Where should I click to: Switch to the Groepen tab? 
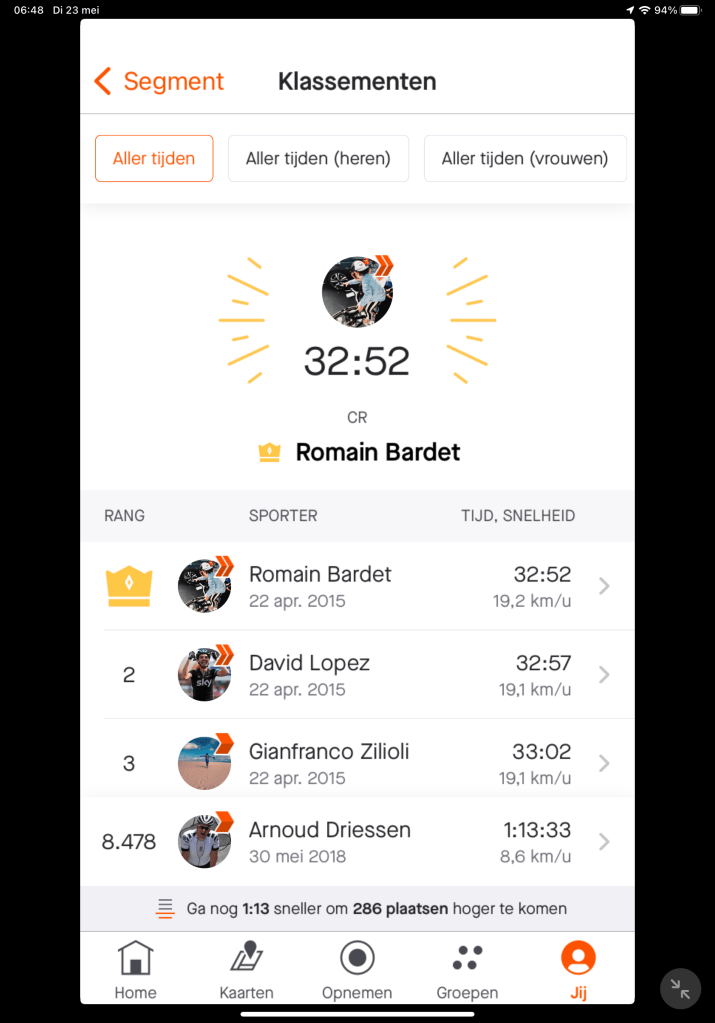(x=467, y=970)
